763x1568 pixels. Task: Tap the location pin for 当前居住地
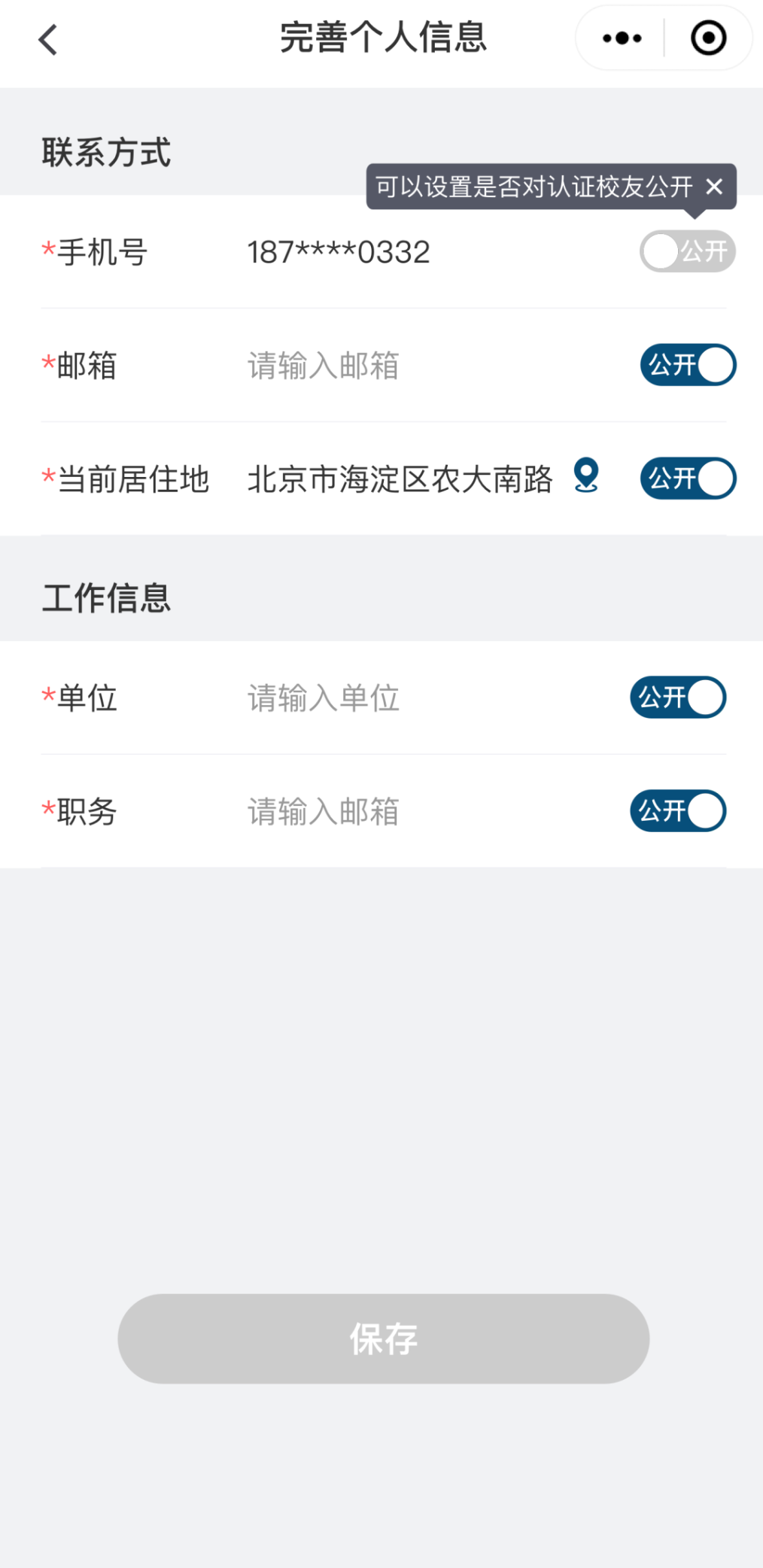coord(586,476)
